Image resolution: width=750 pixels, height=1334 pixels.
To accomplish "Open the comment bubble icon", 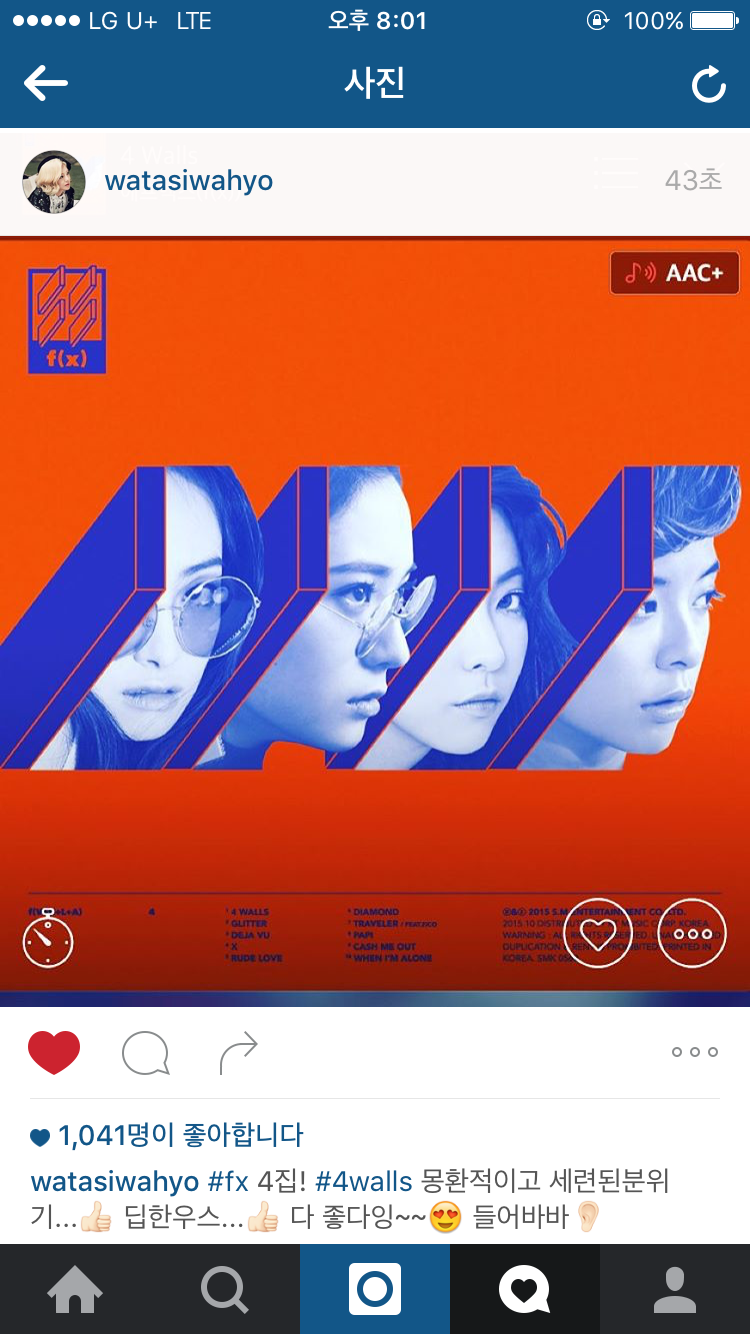I will tap(145, 1051).
